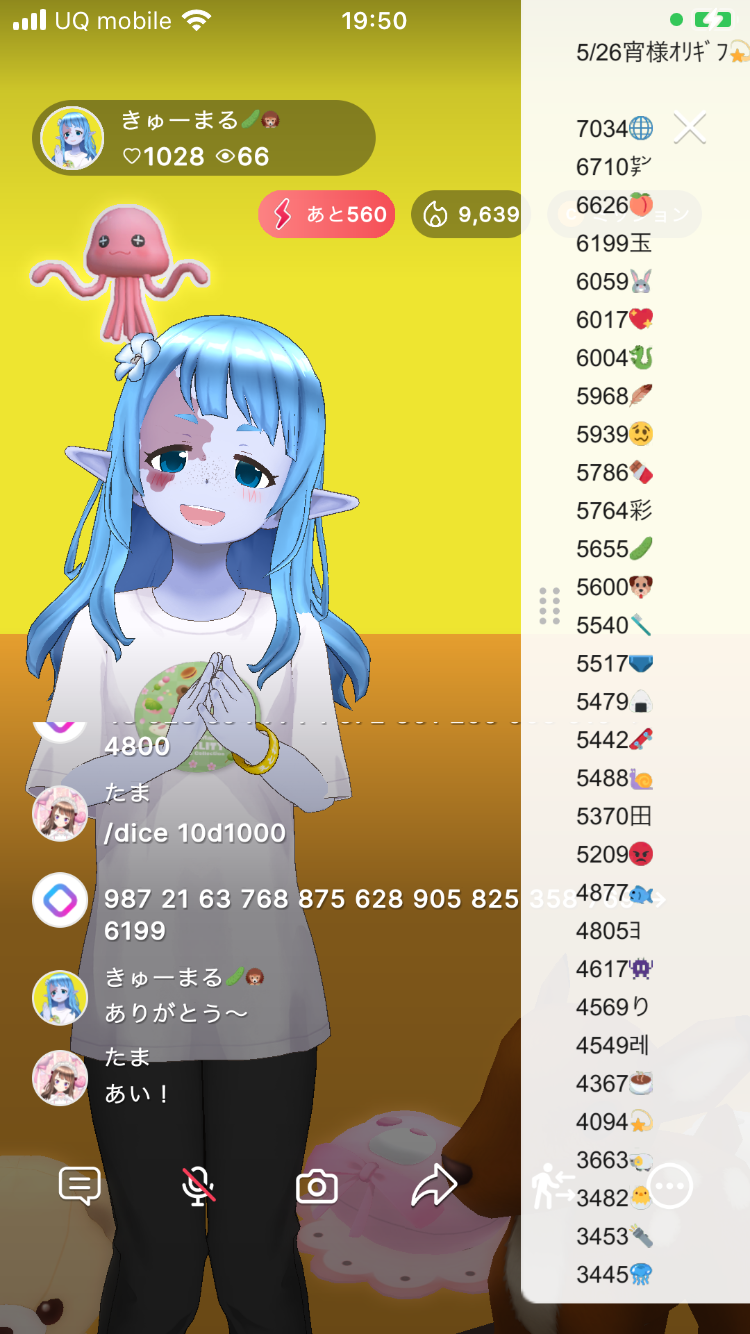Tap the side panel drag handle dots

pos(549,606)
